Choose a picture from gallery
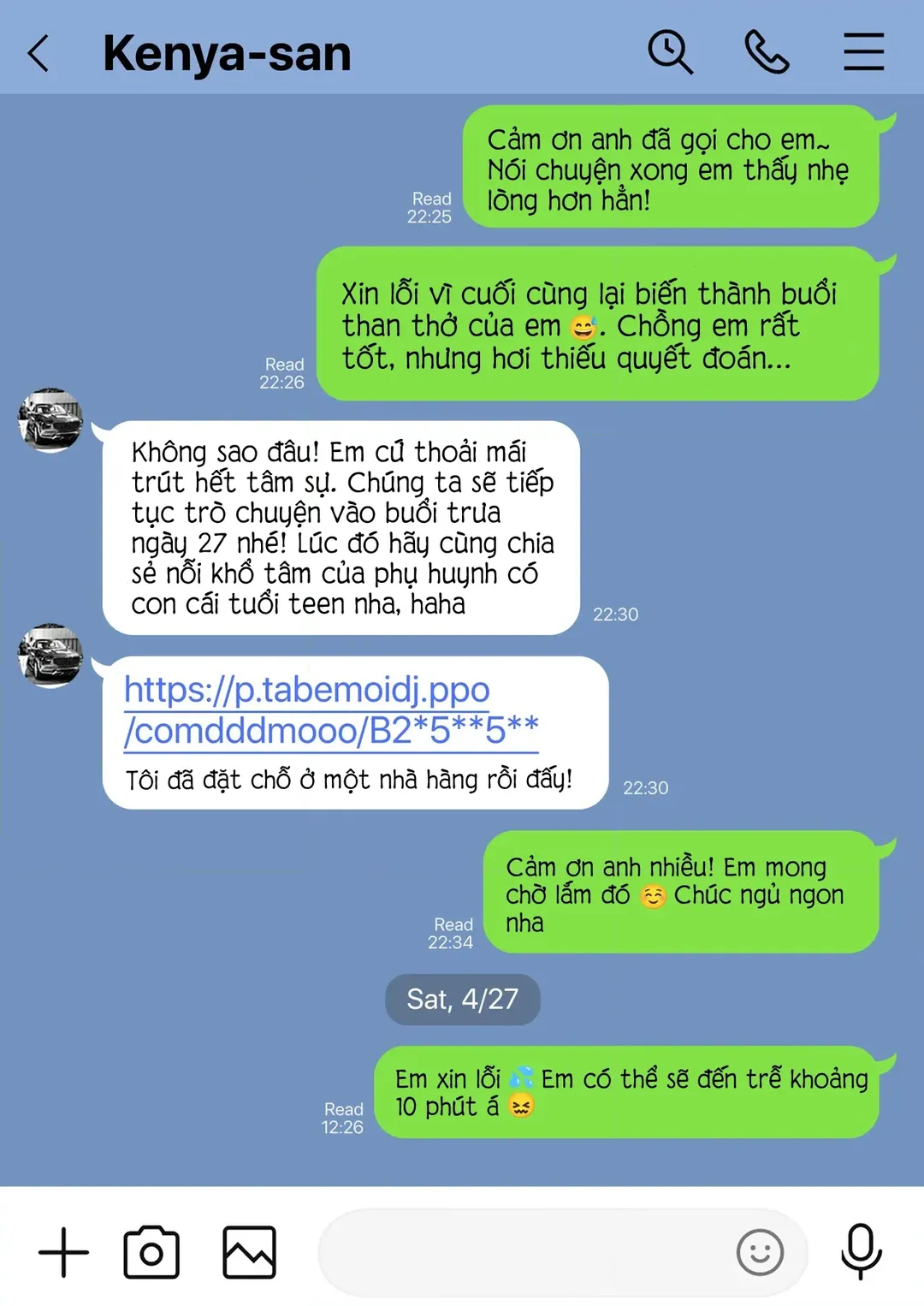 click(249, 1252)
